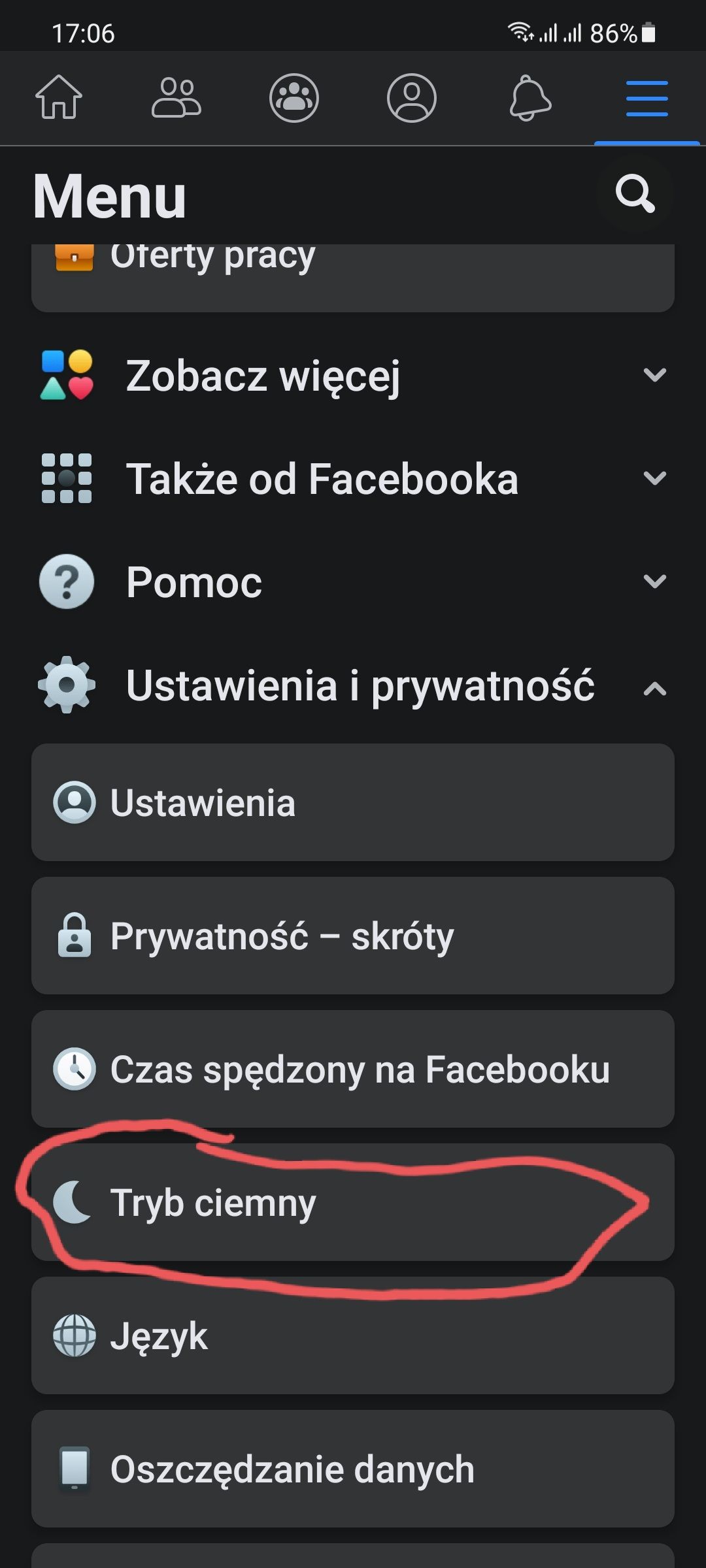Open the Friends tab

click(x=176, y=98)
